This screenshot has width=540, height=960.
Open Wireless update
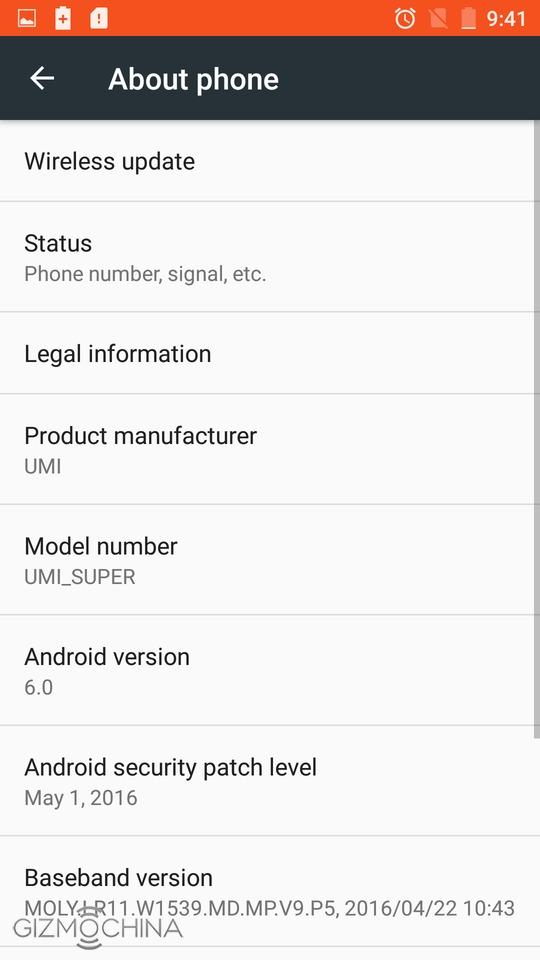(x=267, y=161)
